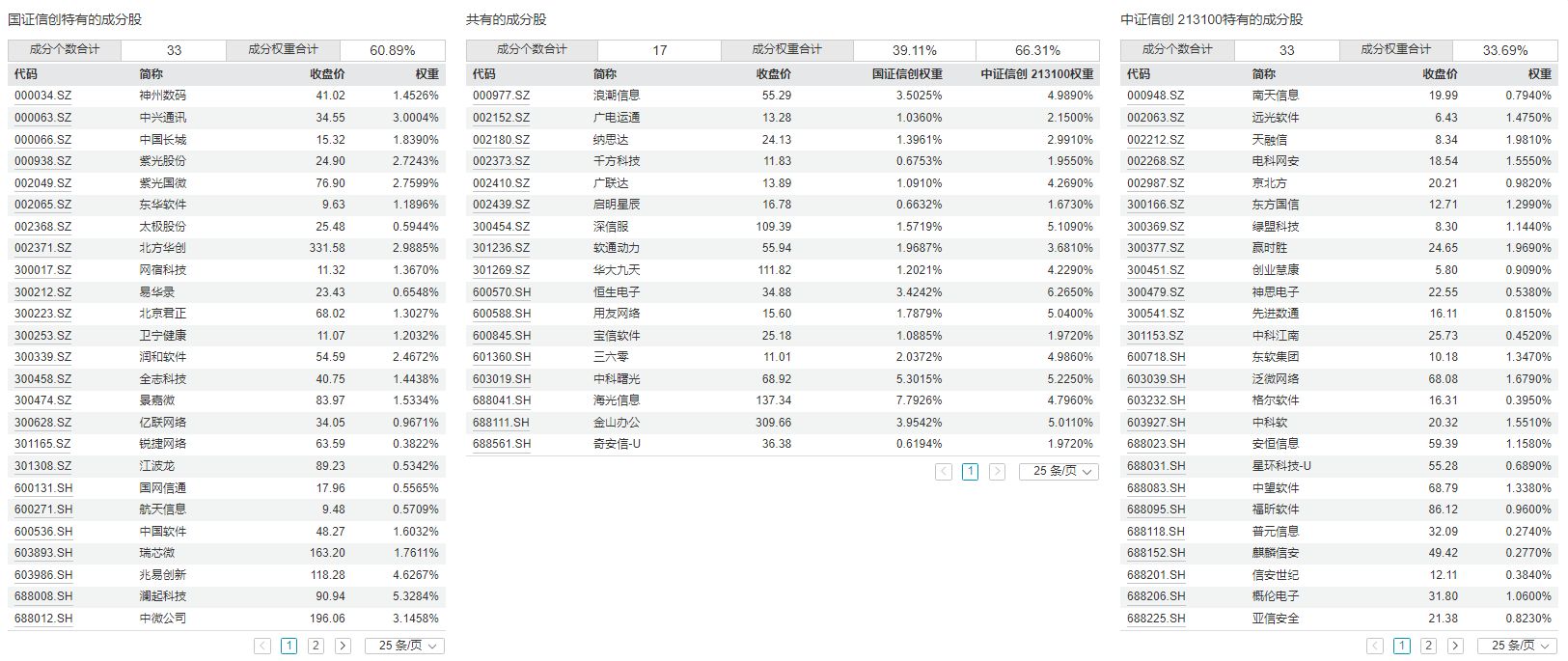Open 25条/页 dropdown under 中证信创 213100特有的成分股 table
The image size is (1568, 661).
click(1518, 646)
